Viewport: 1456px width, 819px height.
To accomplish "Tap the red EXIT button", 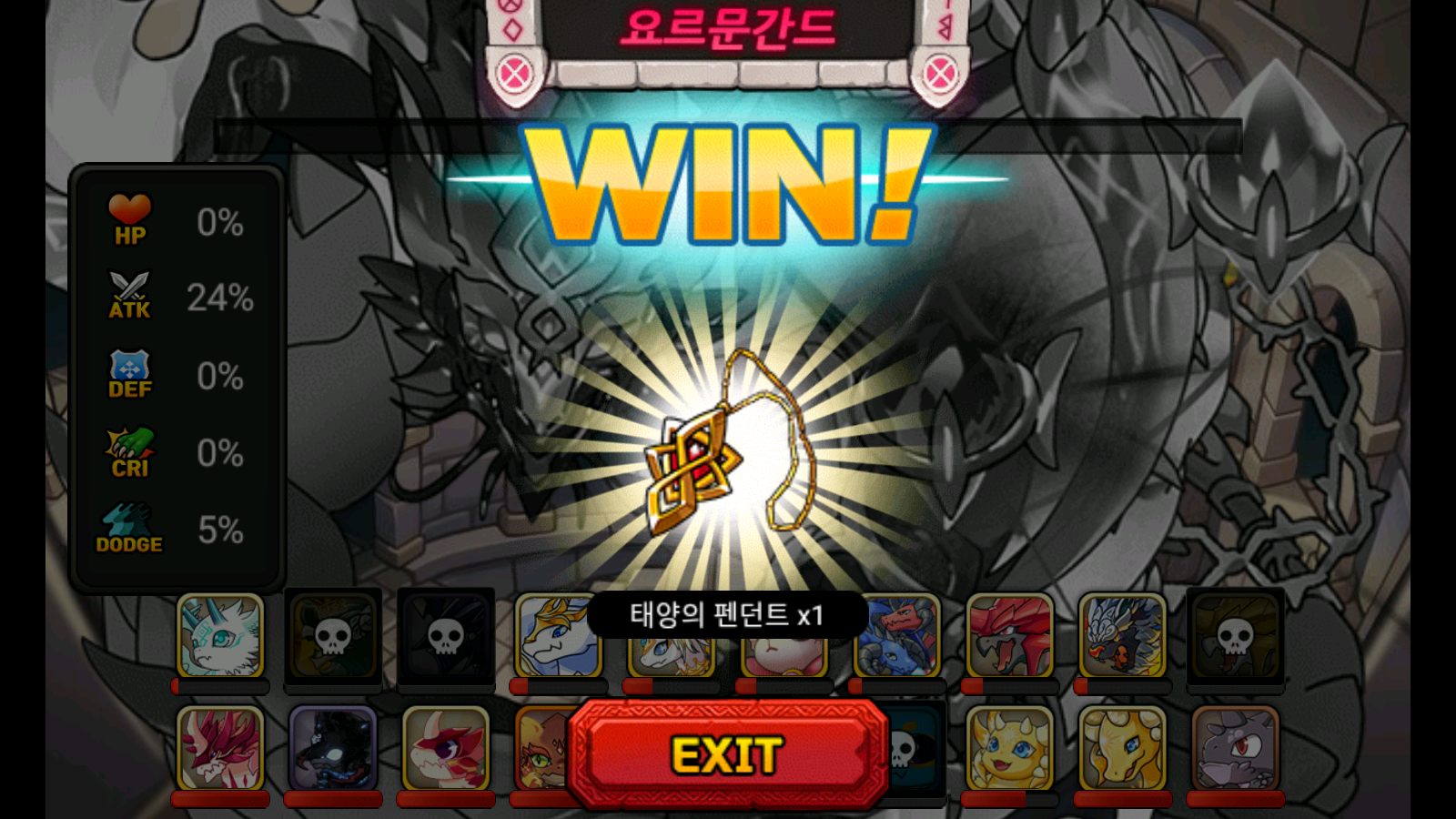I will [727, 753].
